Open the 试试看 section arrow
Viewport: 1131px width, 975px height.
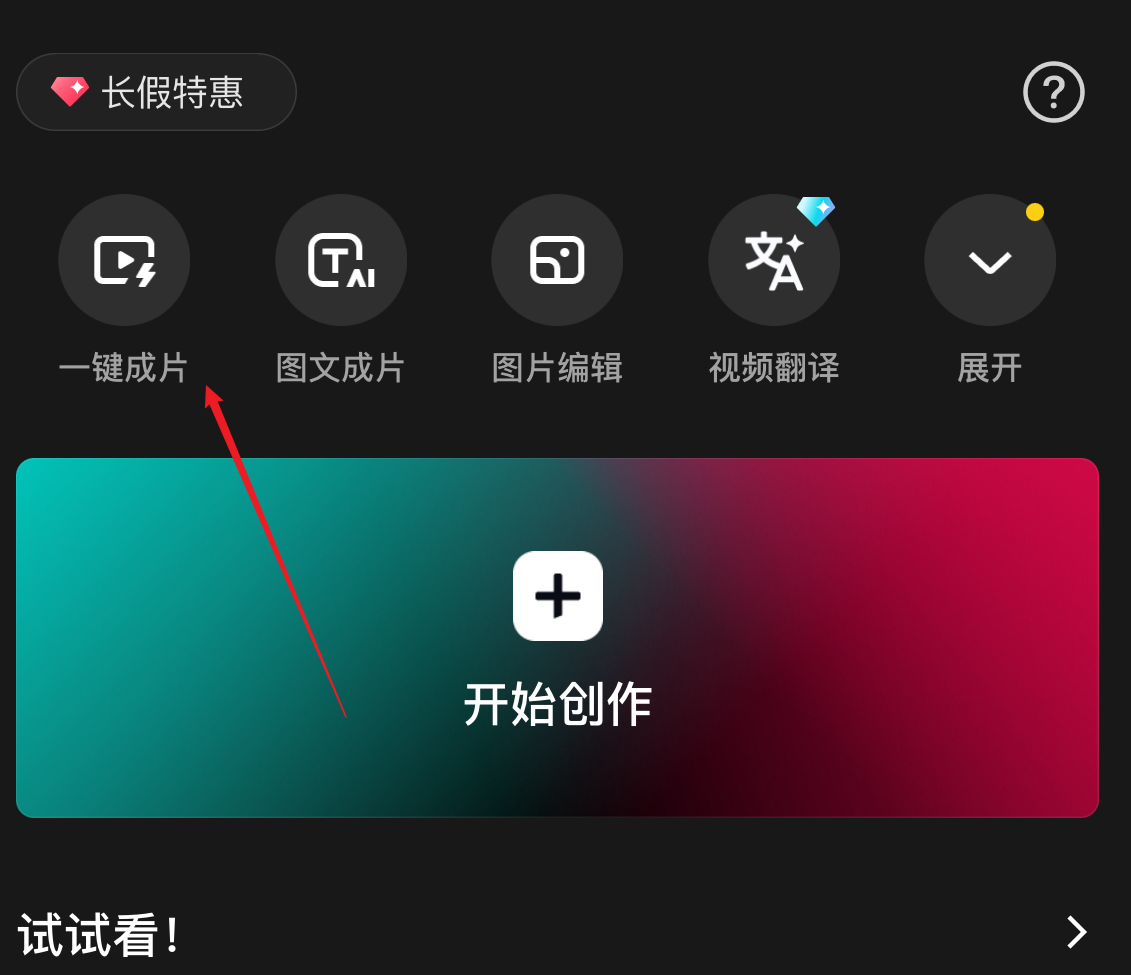coord(1076,932)
